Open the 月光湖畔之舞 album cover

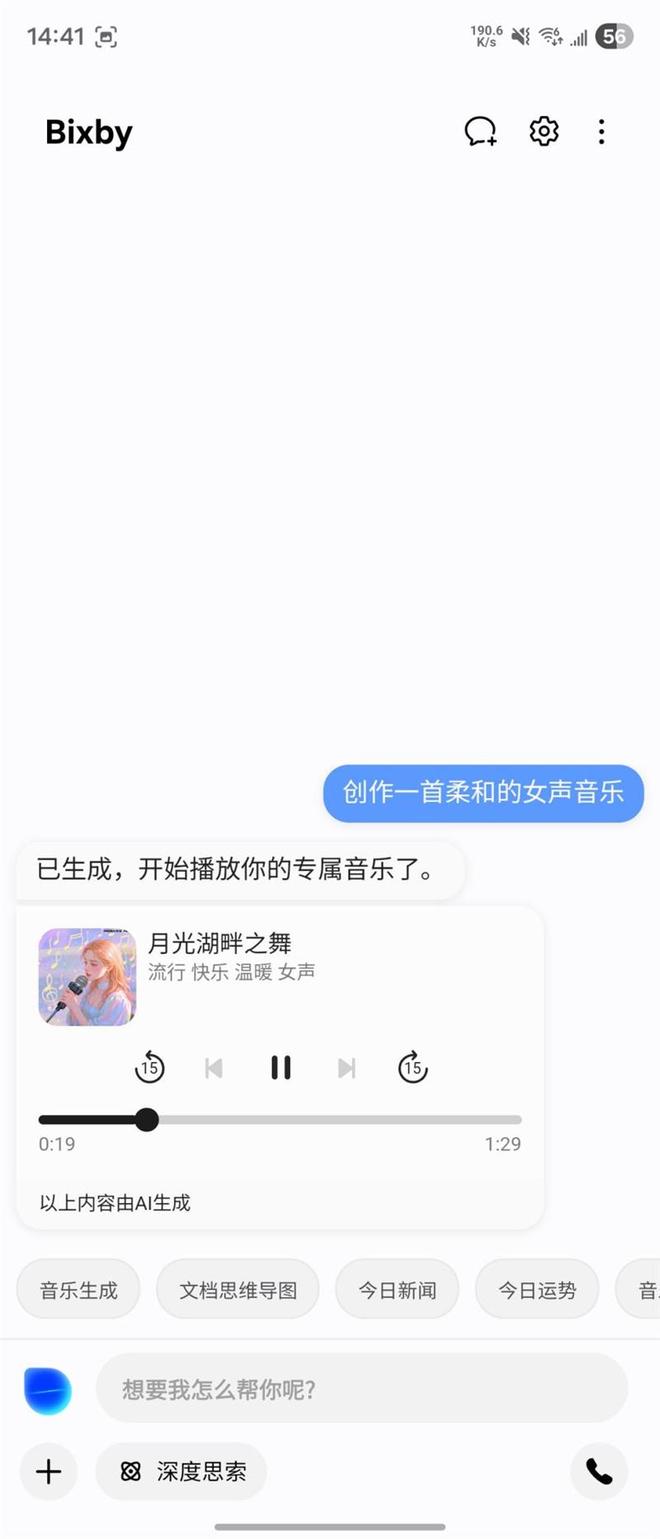[x=87, y=977]
